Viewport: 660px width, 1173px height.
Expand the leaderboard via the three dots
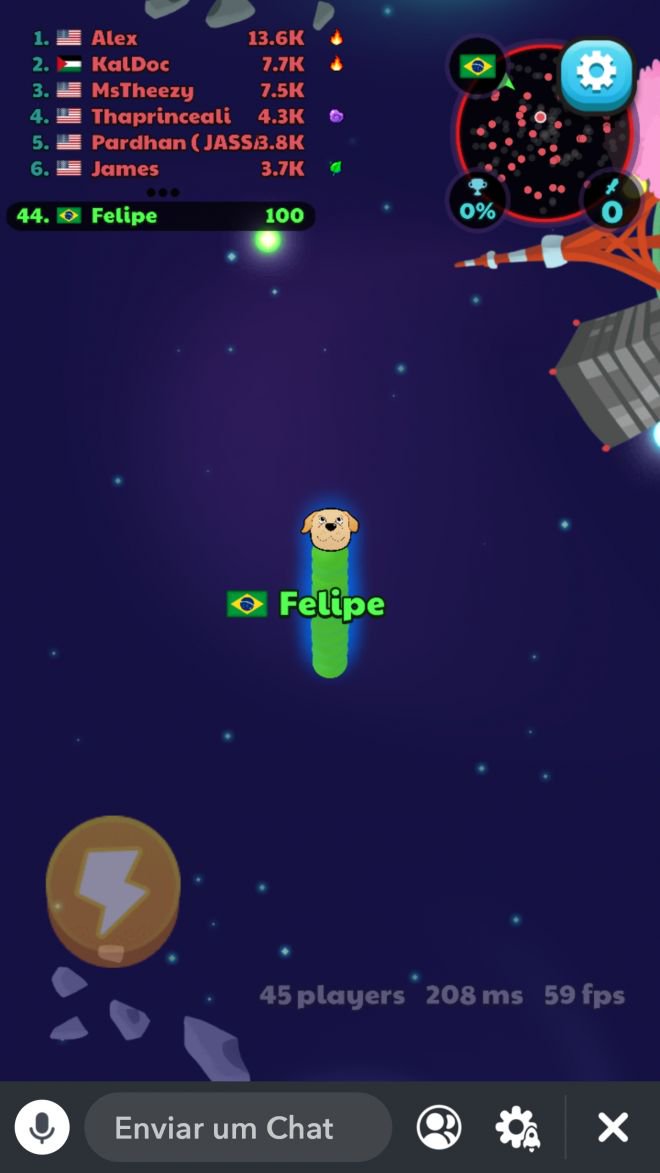click(x=162, y=192)
